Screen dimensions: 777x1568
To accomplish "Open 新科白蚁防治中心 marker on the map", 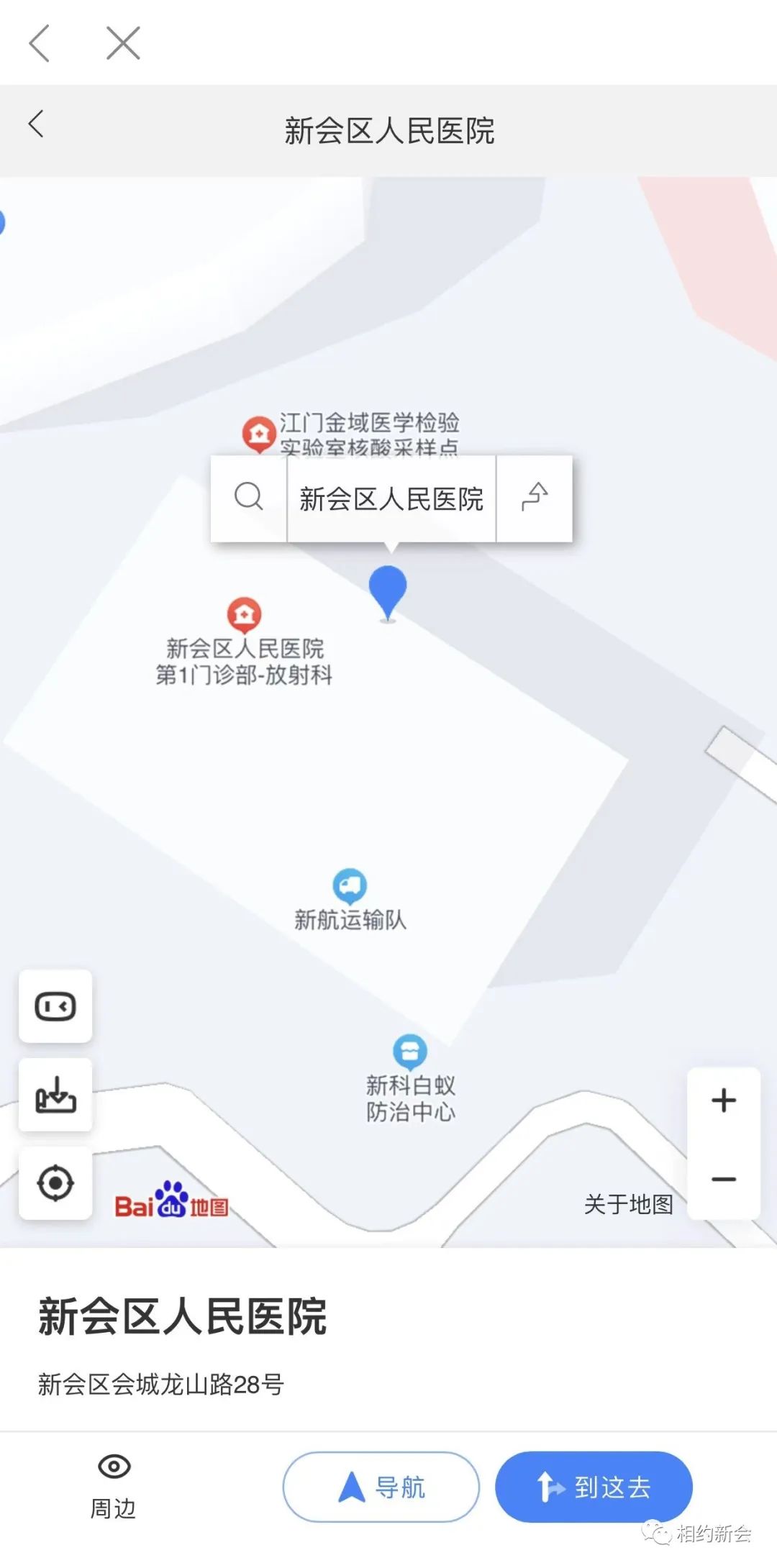I will (x=409, y=1052).
